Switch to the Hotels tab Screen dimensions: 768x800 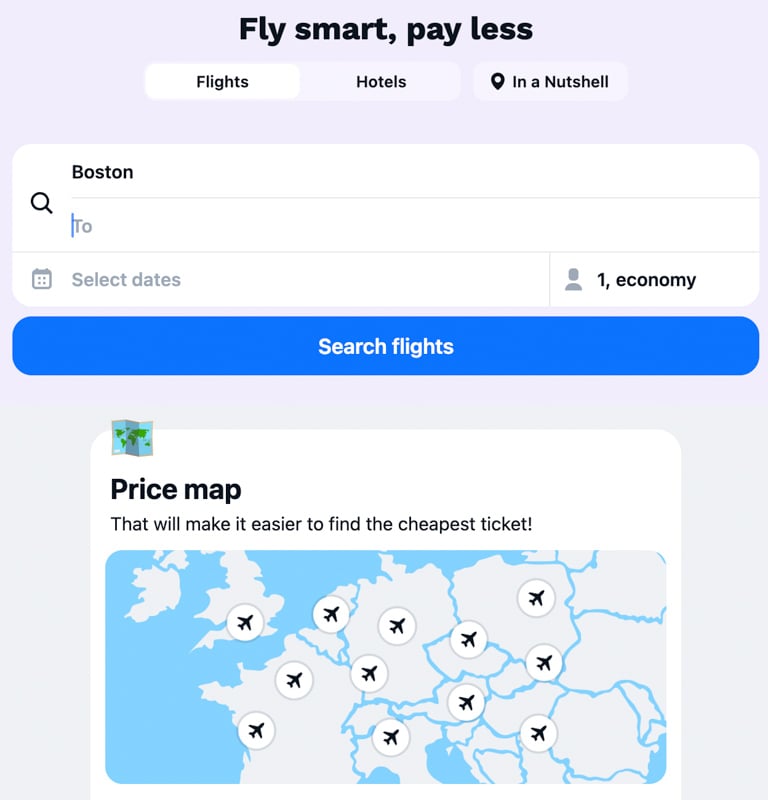click(380, 82)
